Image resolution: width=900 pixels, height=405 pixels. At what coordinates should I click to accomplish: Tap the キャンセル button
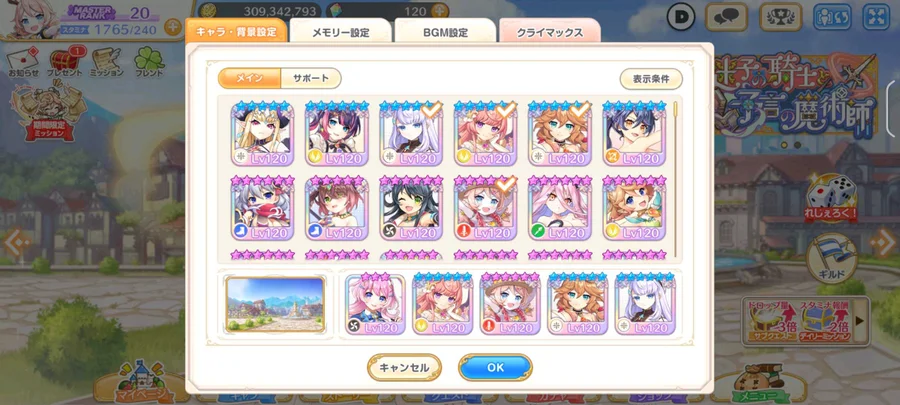pyautogui.click(x=404, y=367)
